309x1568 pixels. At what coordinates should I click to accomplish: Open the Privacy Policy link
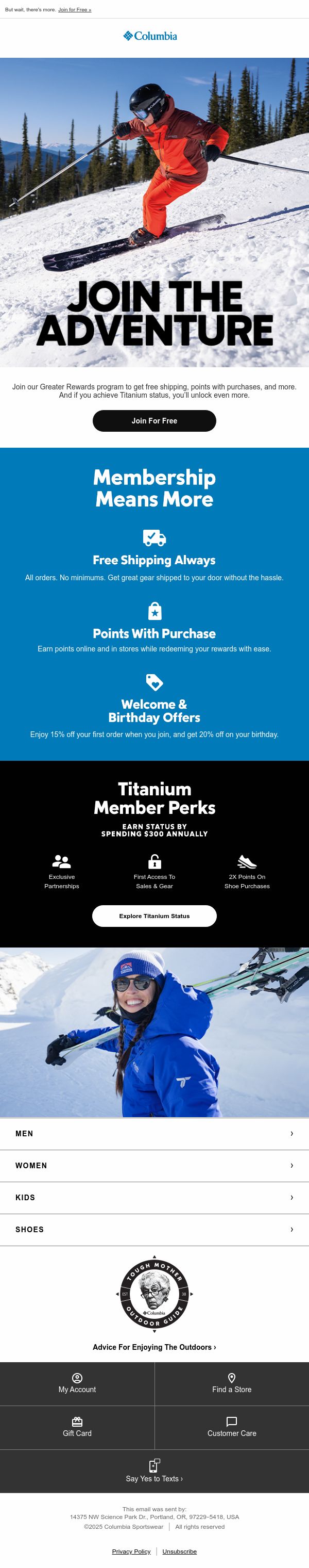pos(131,1551)
